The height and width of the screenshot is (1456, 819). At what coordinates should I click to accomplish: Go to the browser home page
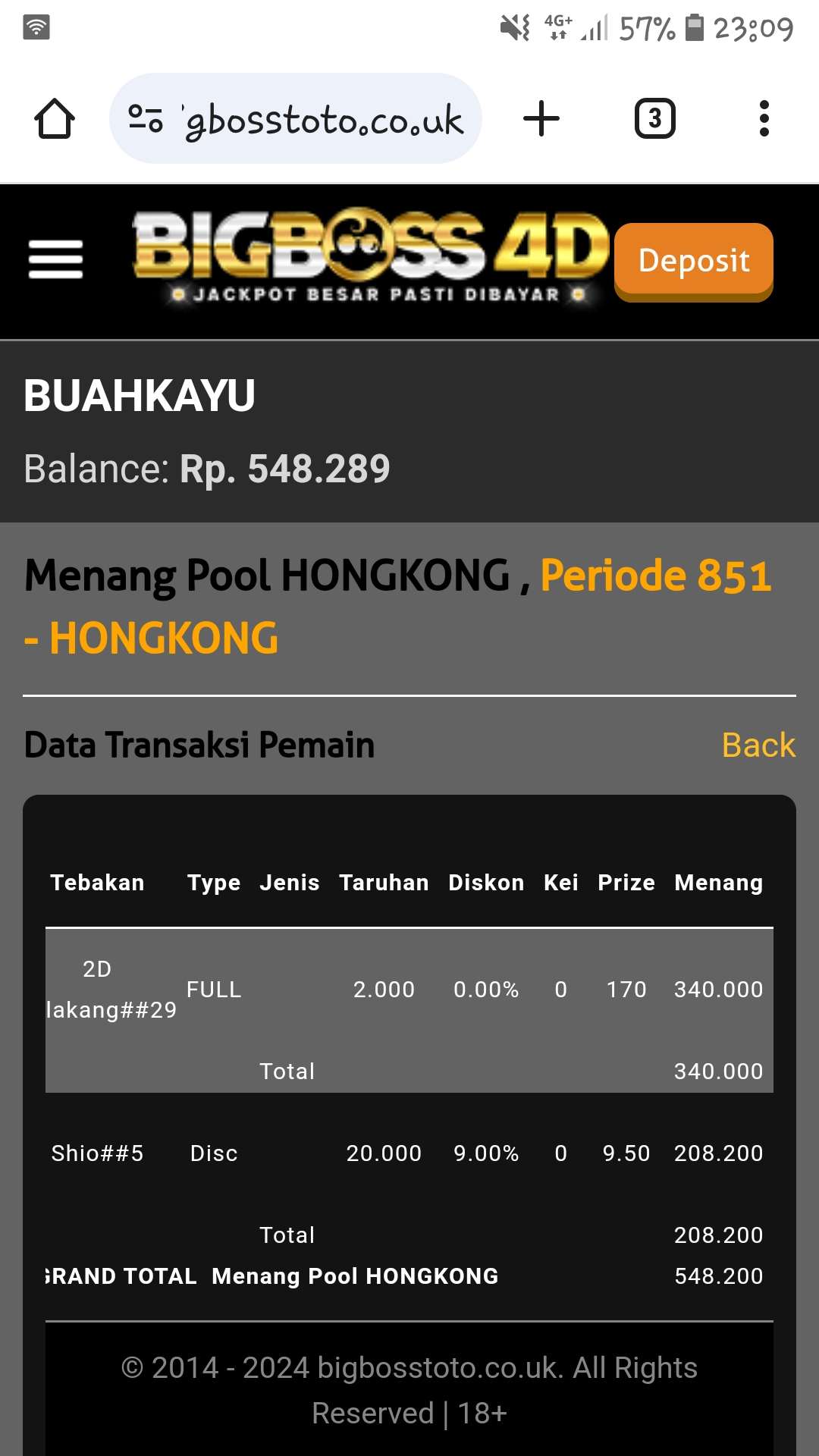pyautogui.click(x=55, y=119)
